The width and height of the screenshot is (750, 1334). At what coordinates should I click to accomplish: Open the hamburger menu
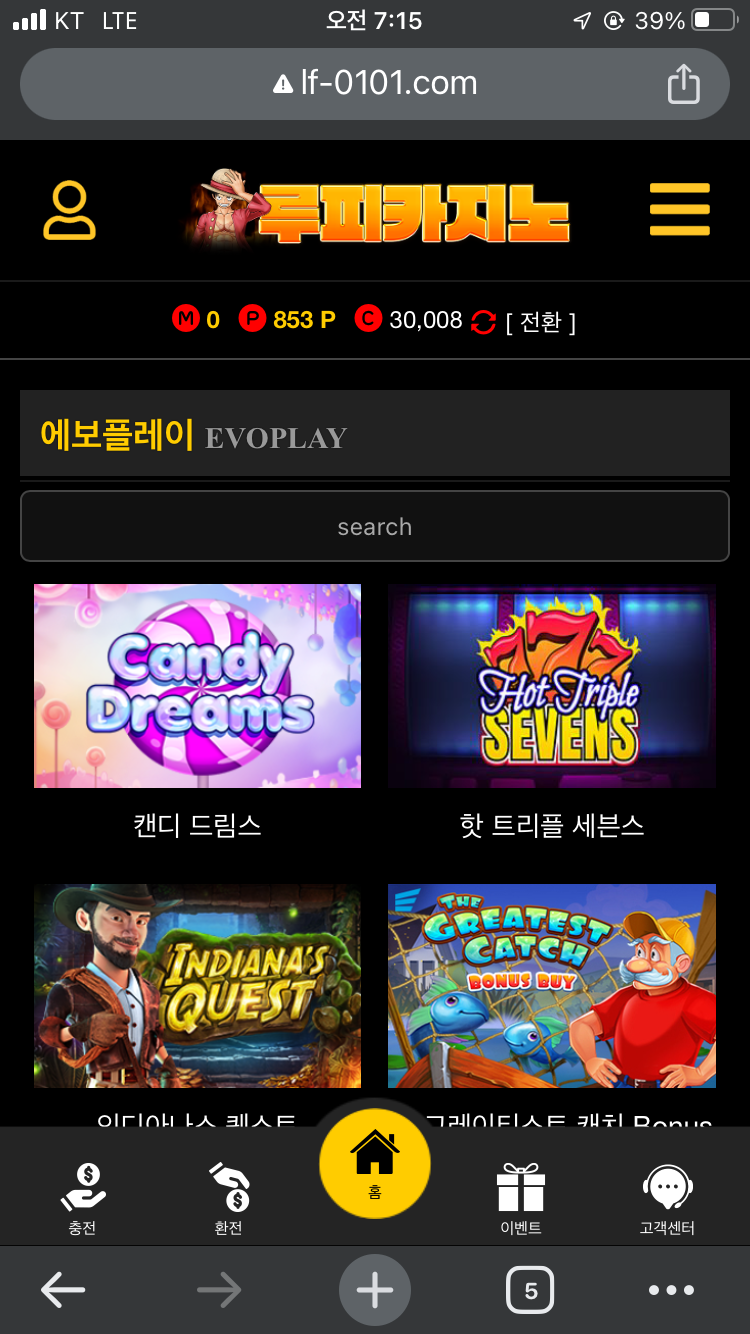[x=679, y=210]
